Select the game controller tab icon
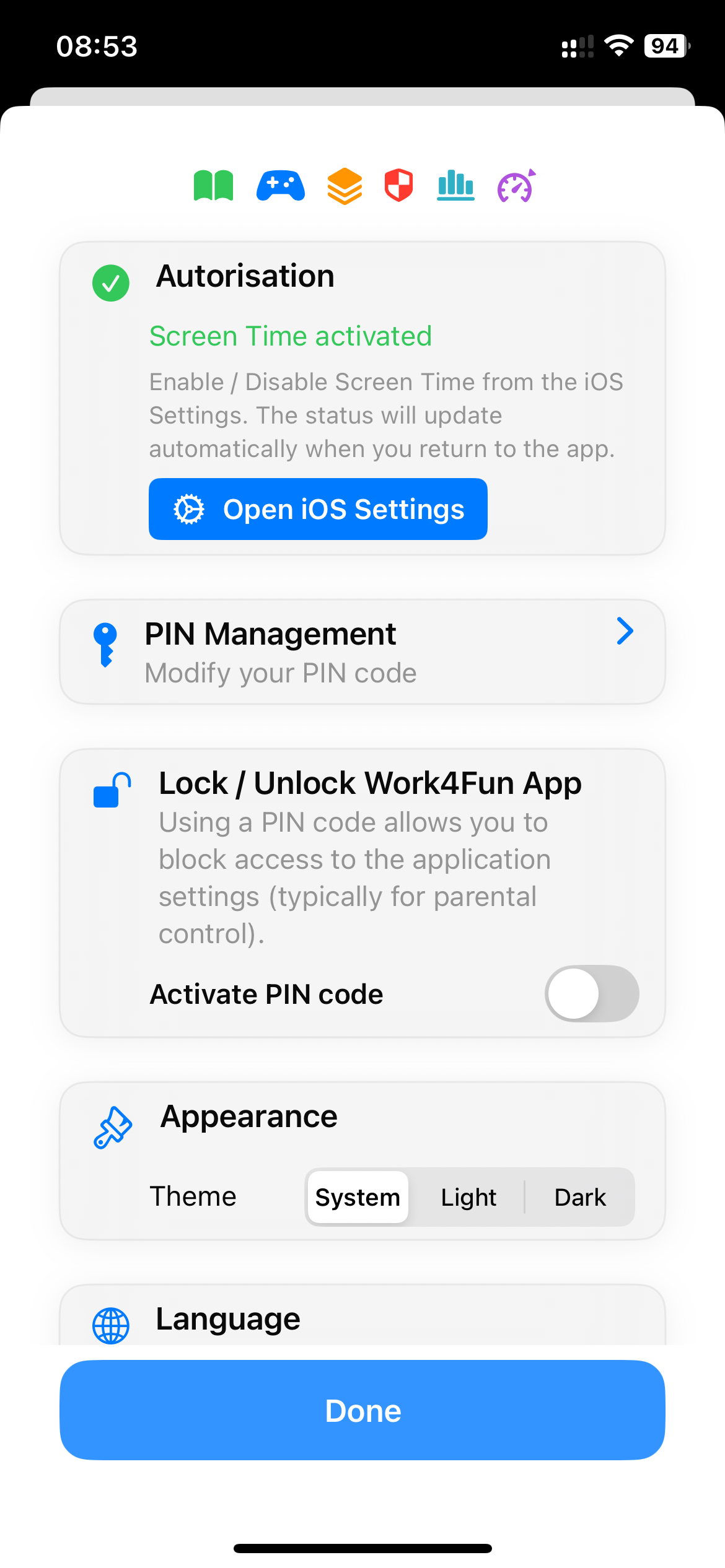Viewport: 725px width, 1568px height. (280, 185)
